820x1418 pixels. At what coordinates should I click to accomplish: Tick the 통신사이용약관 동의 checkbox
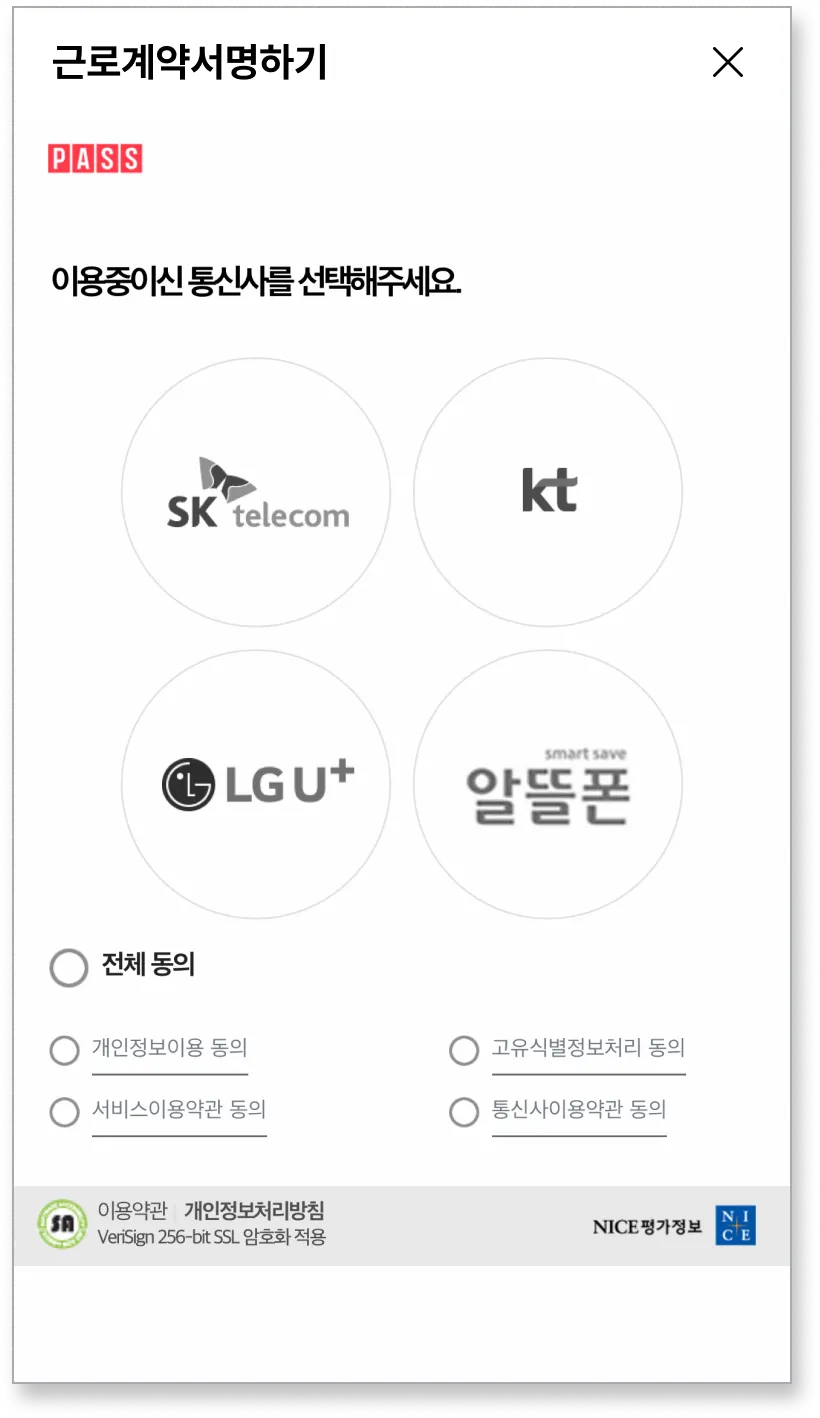[x=464, y=1111]
